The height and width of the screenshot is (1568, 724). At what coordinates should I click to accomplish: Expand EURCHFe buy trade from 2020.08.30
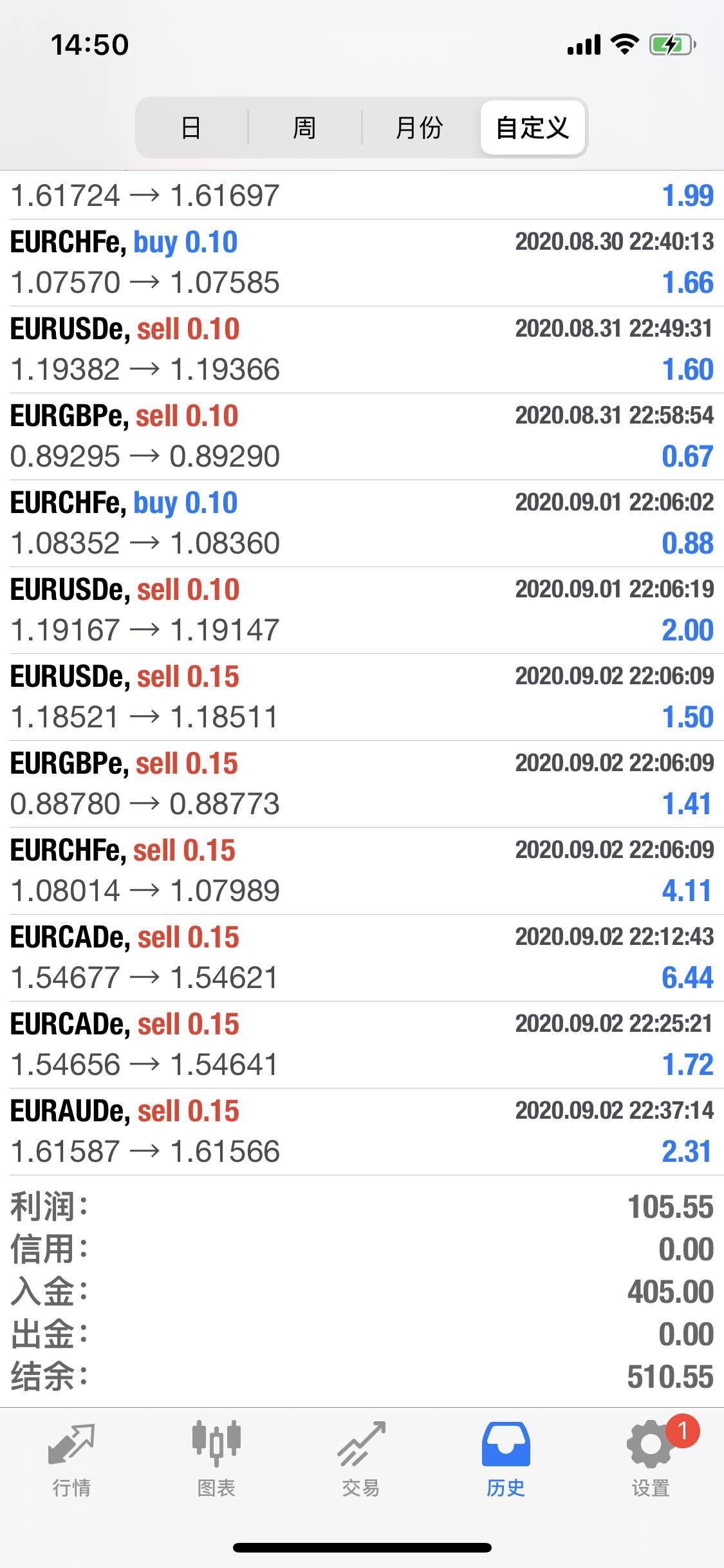point(362,263)
